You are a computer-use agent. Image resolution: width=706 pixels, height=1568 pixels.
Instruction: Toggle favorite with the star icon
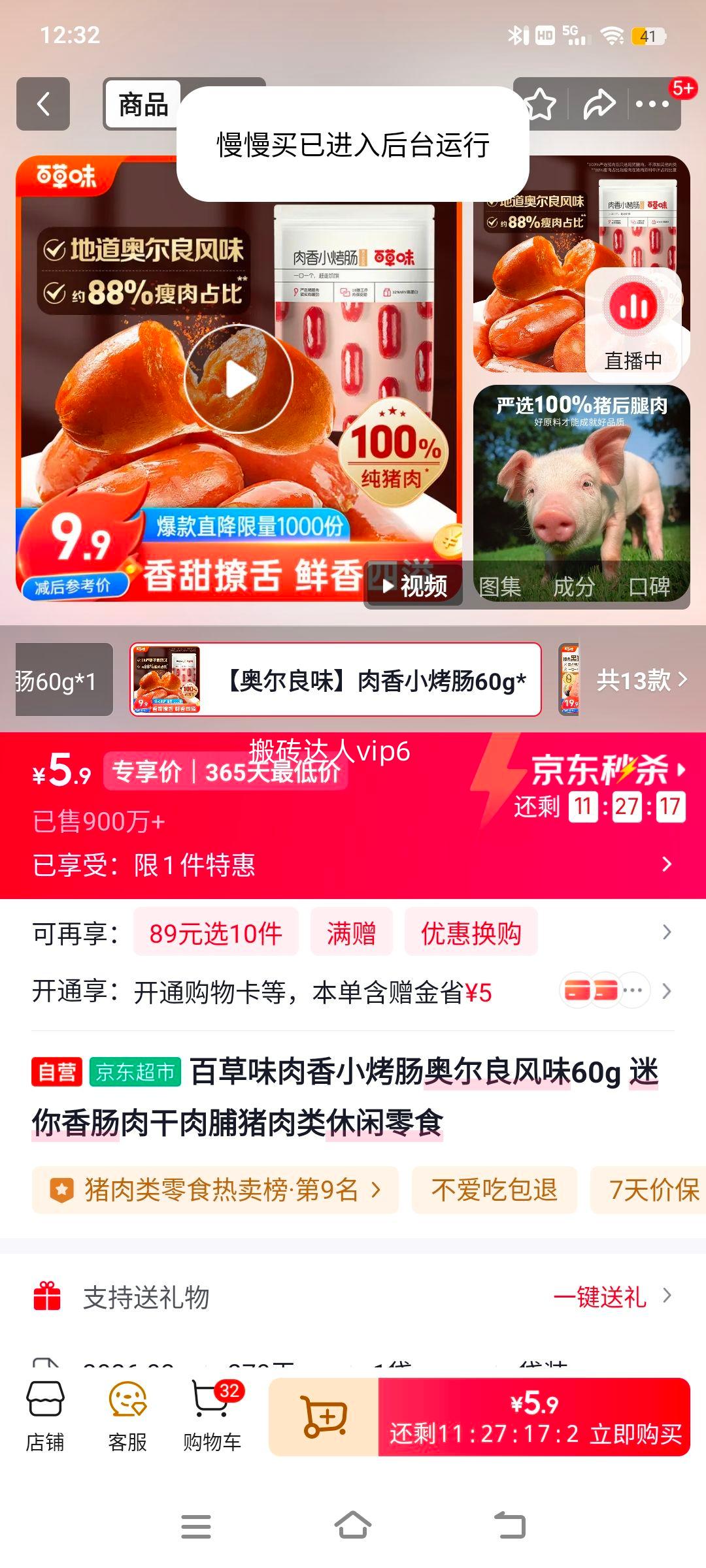[x=541, y=105]
